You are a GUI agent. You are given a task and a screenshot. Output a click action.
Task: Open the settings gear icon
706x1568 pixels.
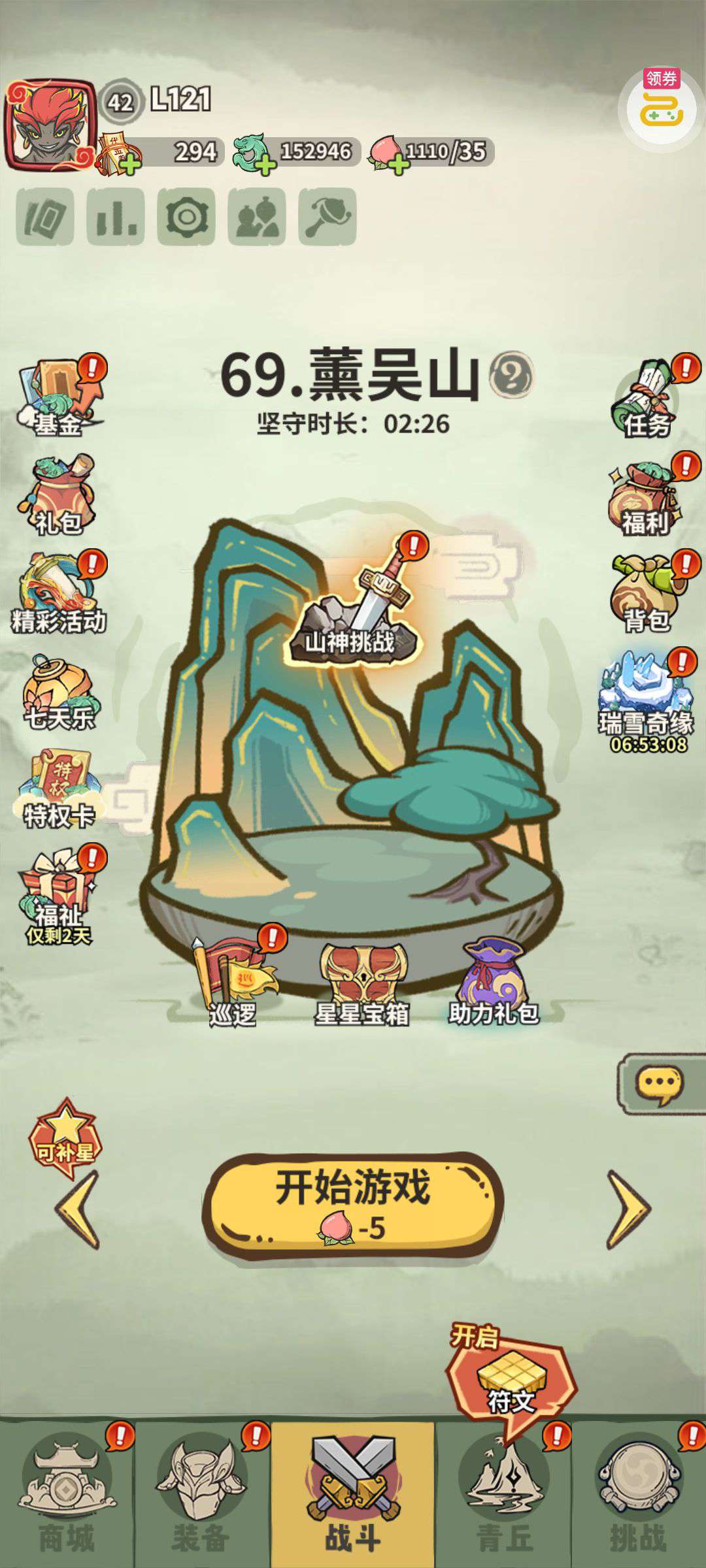pyautogui.click(x=186, y=217)
